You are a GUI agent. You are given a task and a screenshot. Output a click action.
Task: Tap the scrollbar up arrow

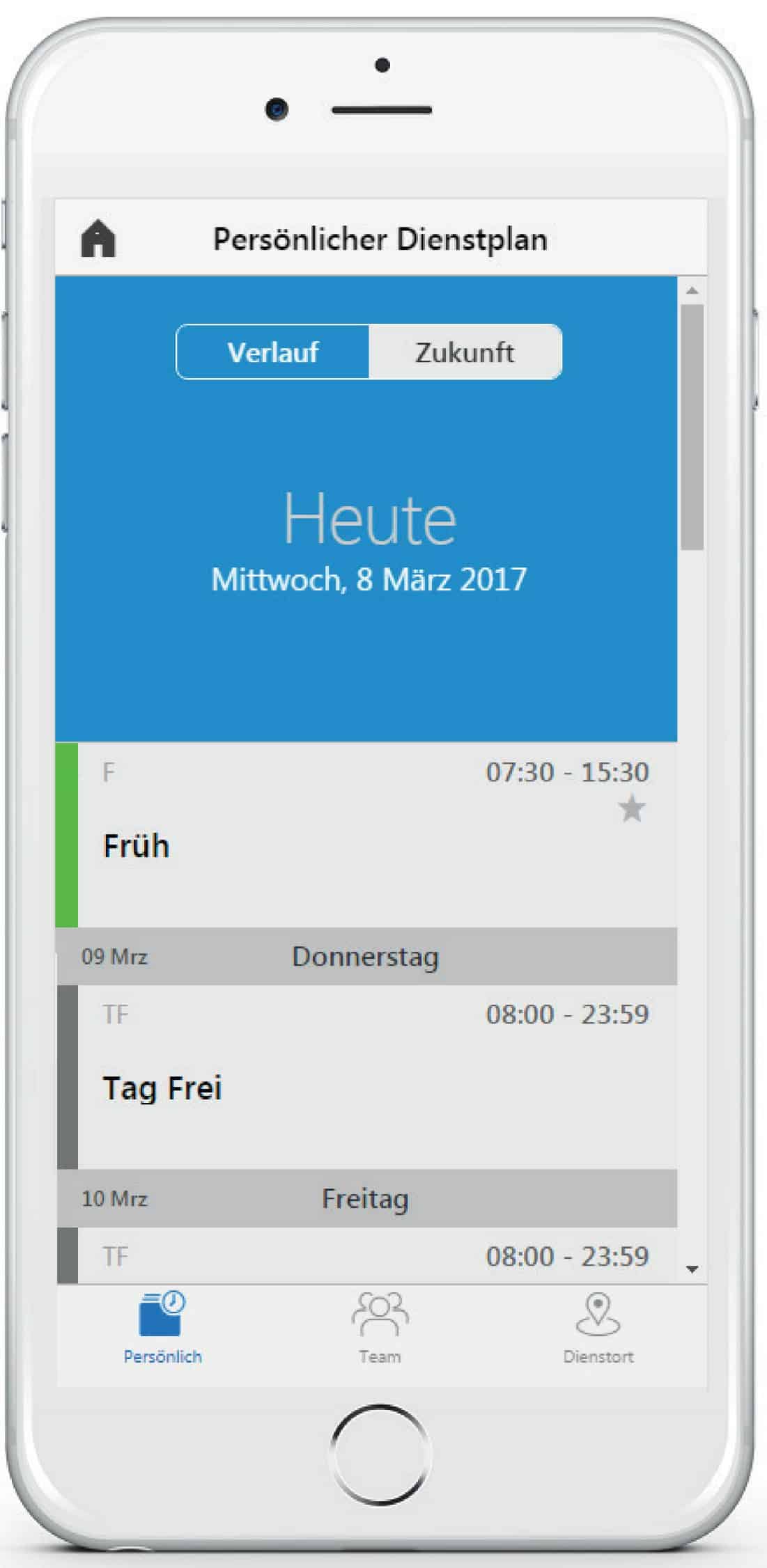[x=692, y=290]
